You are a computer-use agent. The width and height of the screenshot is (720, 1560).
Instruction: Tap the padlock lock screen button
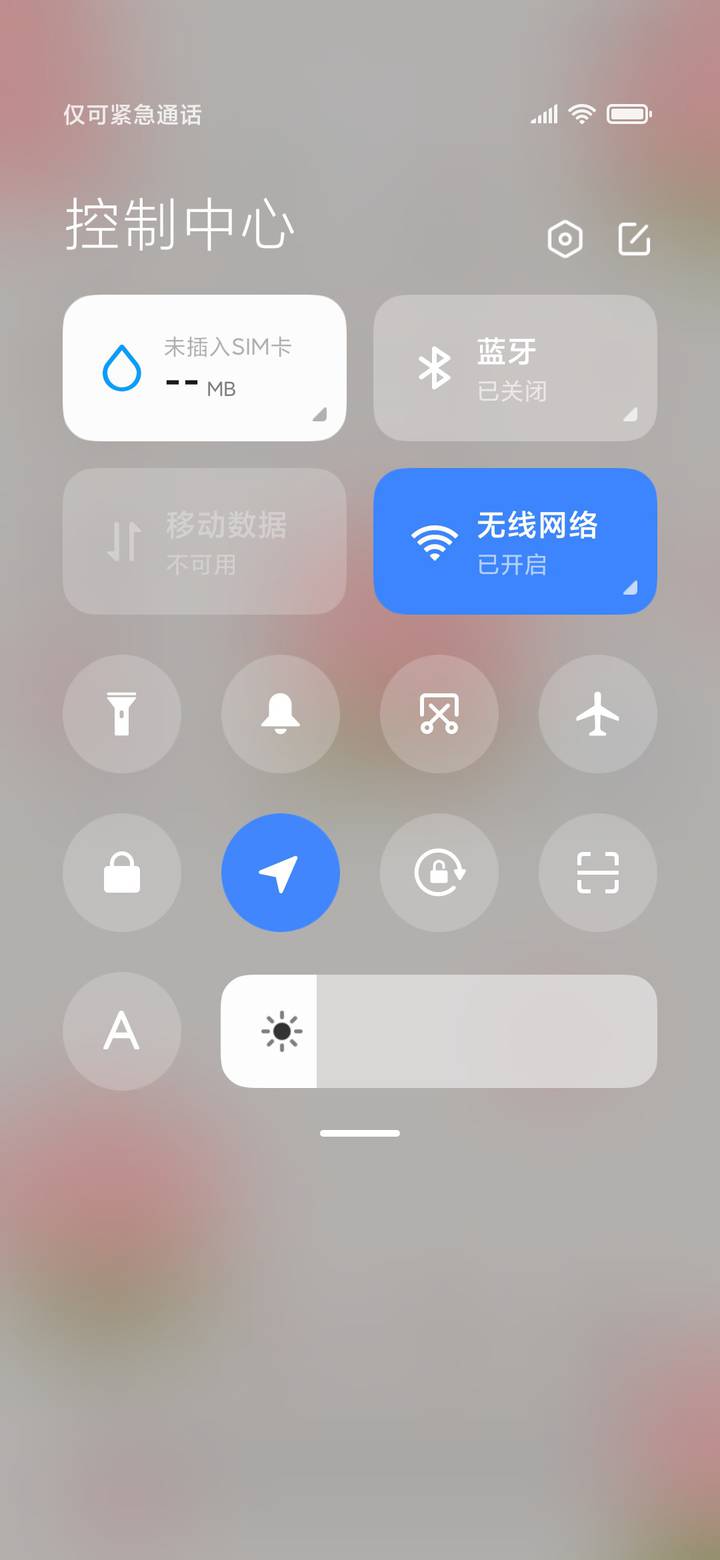(122, 873)
